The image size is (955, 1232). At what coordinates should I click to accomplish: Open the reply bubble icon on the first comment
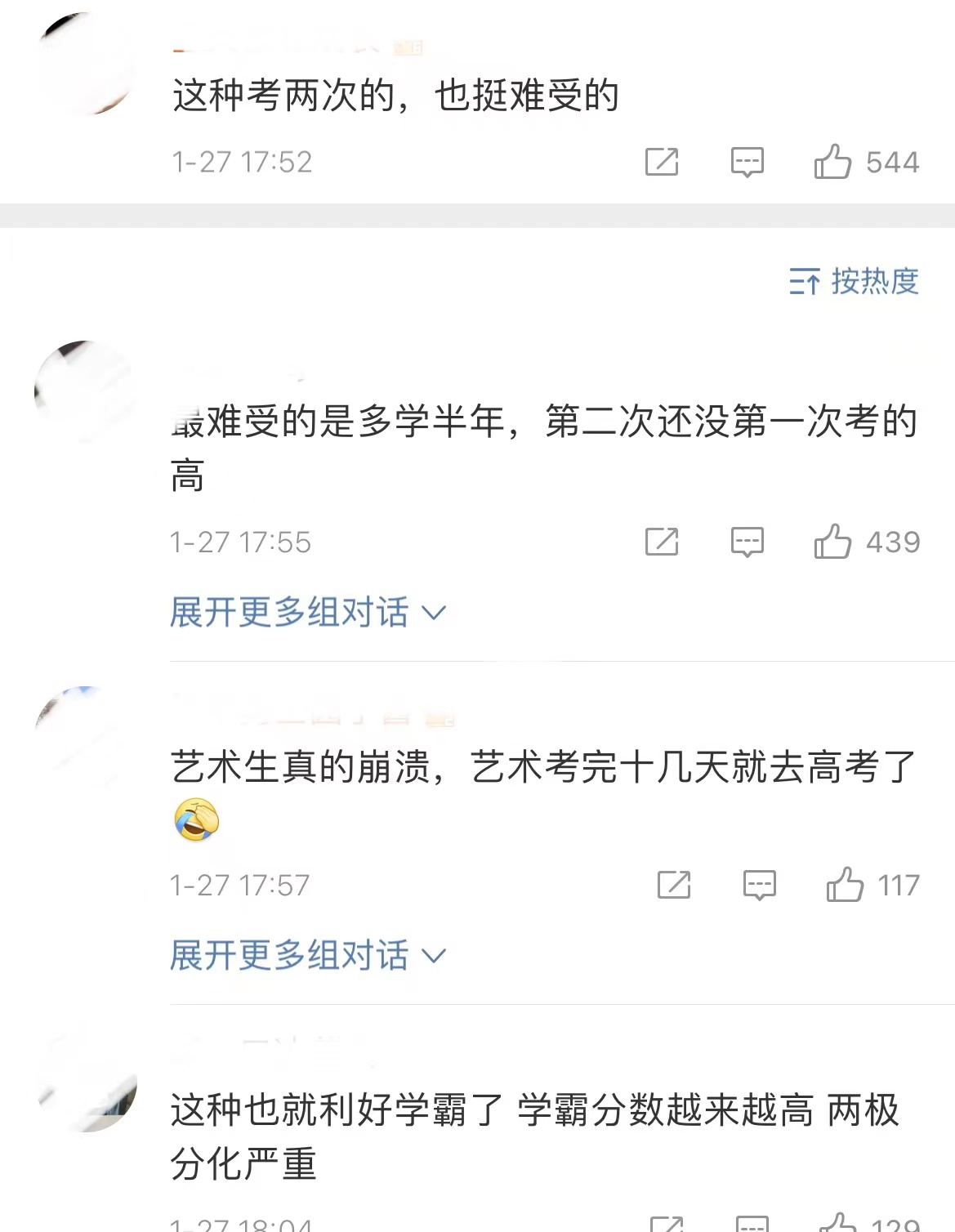point(747,162)
